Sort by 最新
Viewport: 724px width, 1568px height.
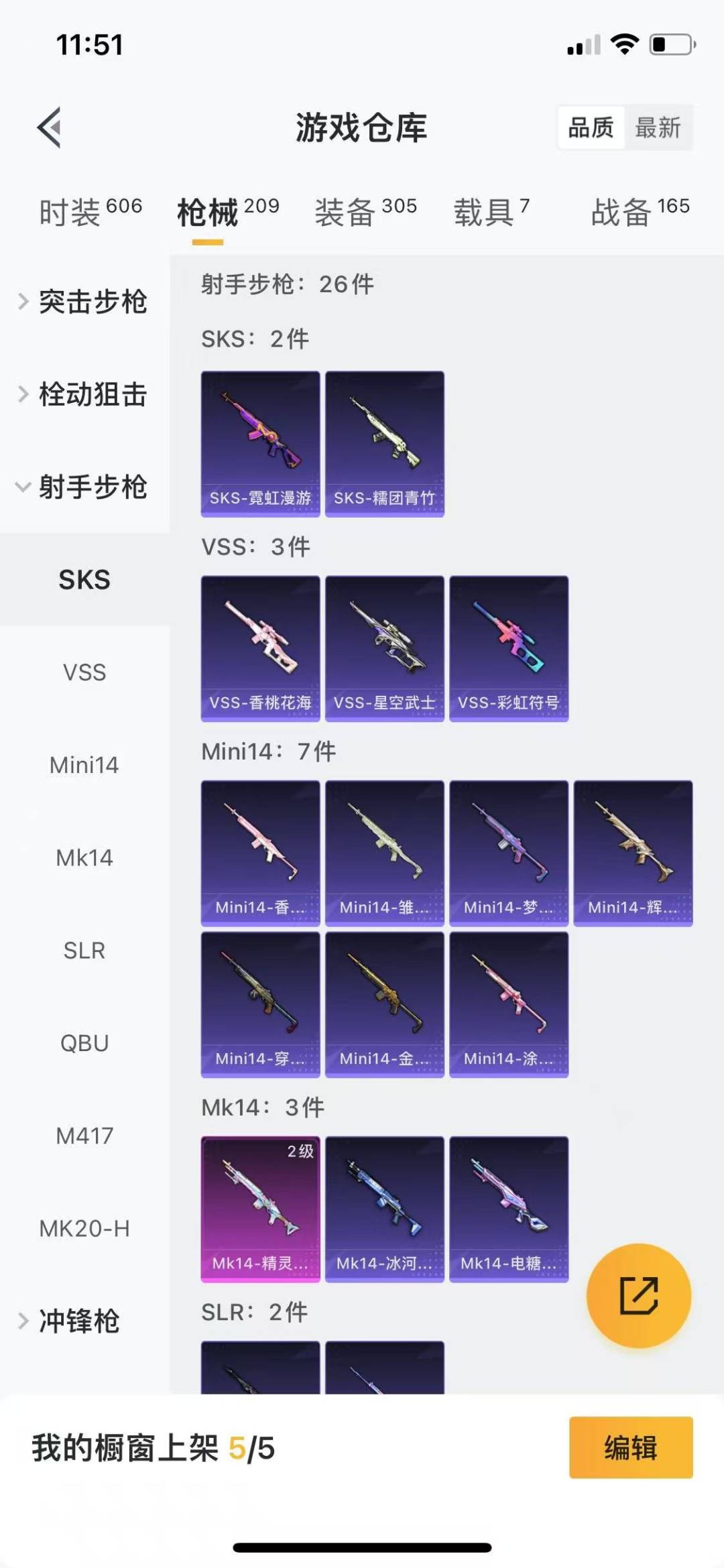pos(657,127)
